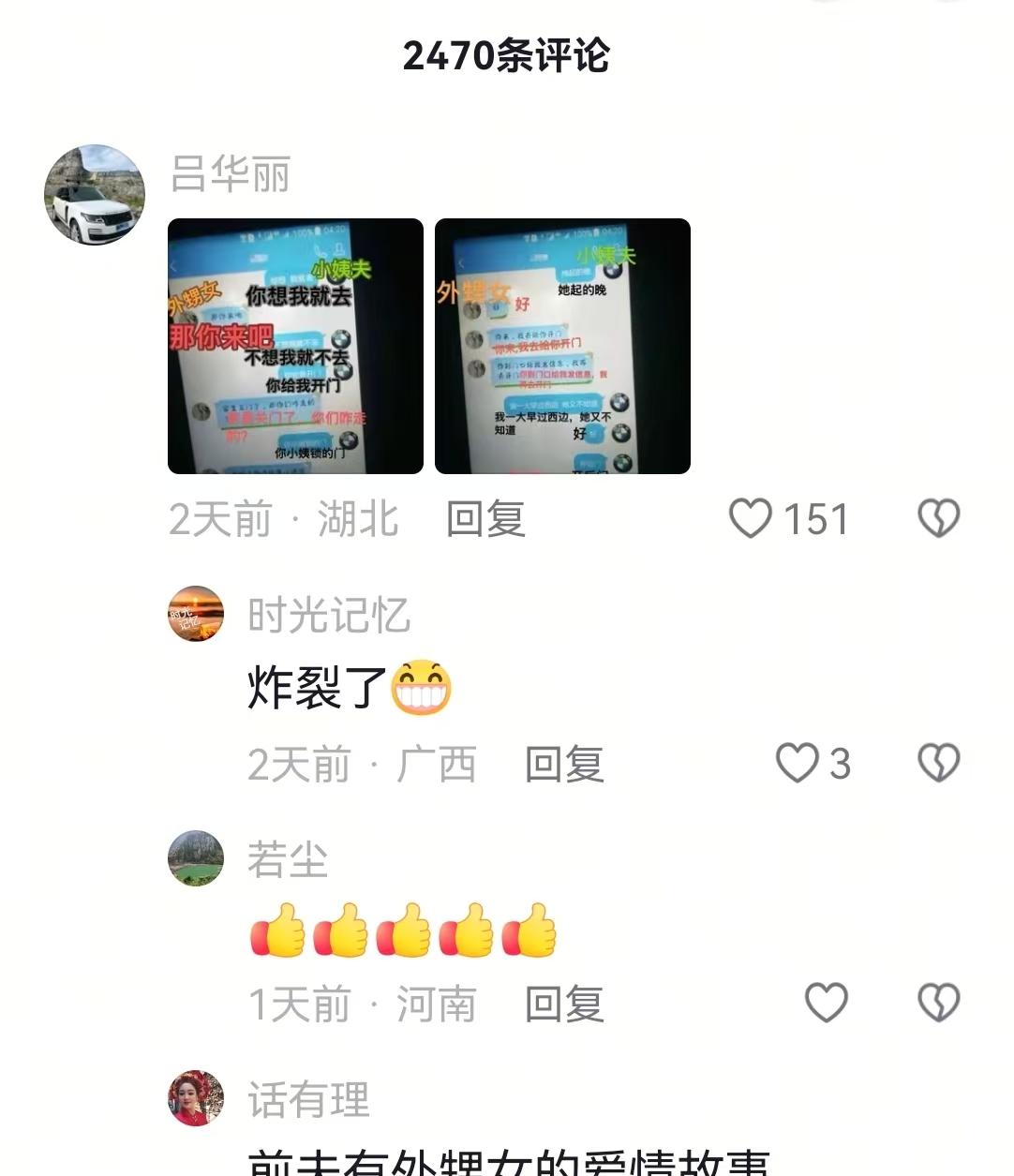The image size is (1014, 1176).
Task: Visit profile via username 吕华丽
Action: coord(231,175)
